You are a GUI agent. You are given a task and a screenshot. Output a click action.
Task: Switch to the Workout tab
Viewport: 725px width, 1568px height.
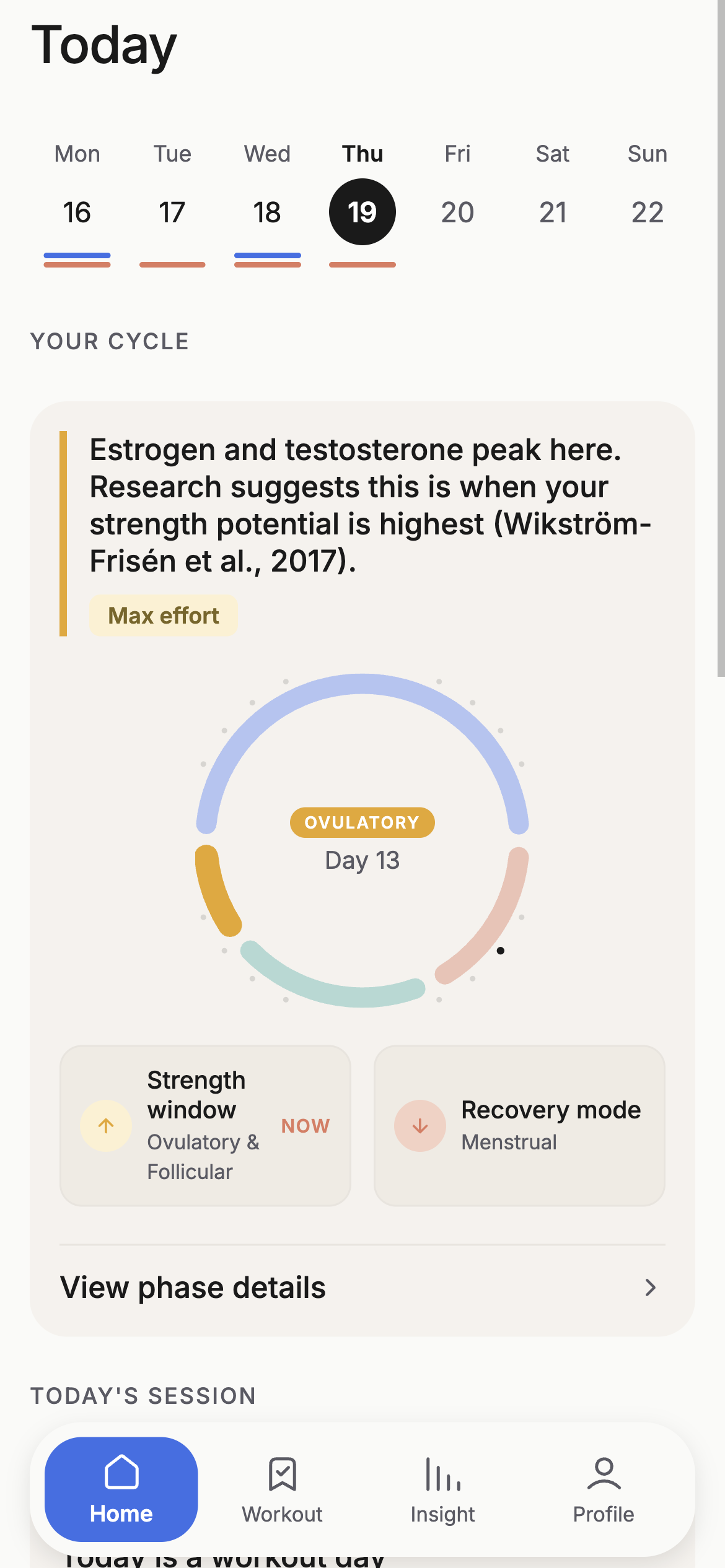[282, 1489]
